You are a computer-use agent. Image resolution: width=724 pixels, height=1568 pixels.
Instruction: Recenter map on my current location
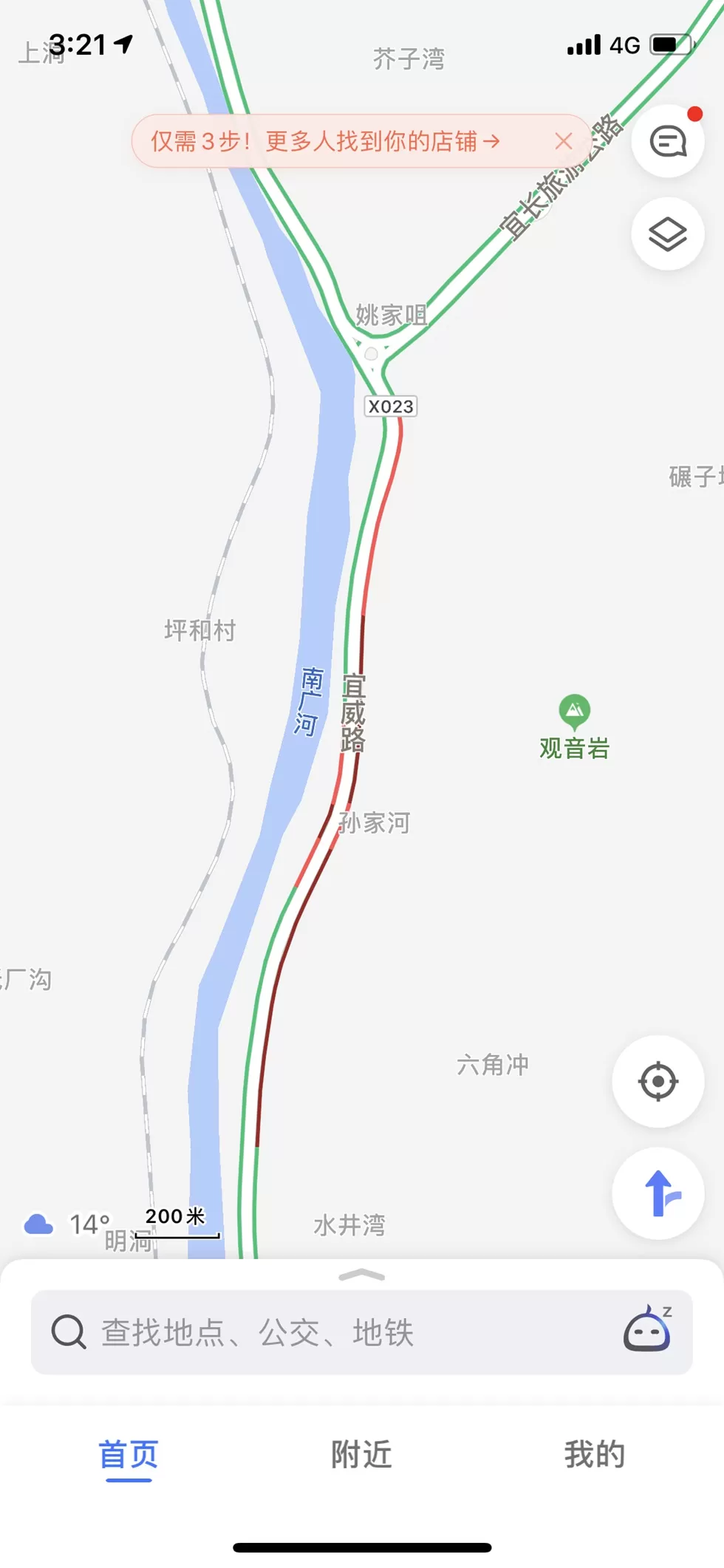[x=658, y=1082]
